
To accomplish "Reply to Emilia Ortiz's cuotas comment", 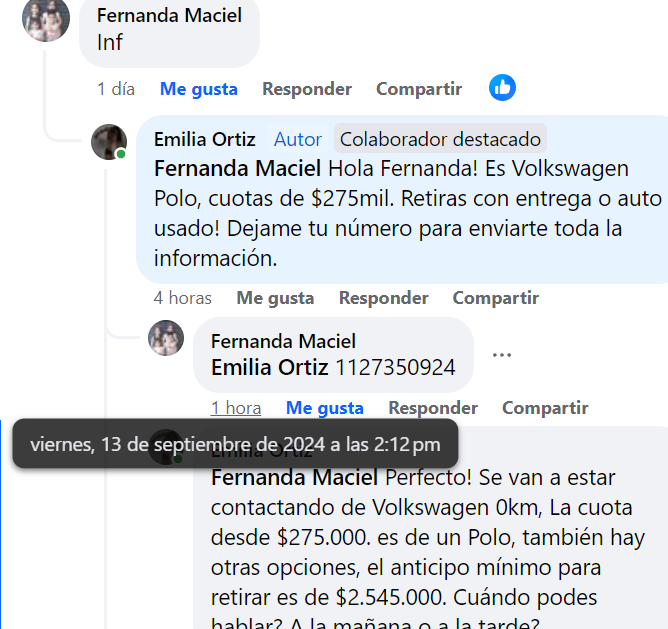I will coord(383,298).
